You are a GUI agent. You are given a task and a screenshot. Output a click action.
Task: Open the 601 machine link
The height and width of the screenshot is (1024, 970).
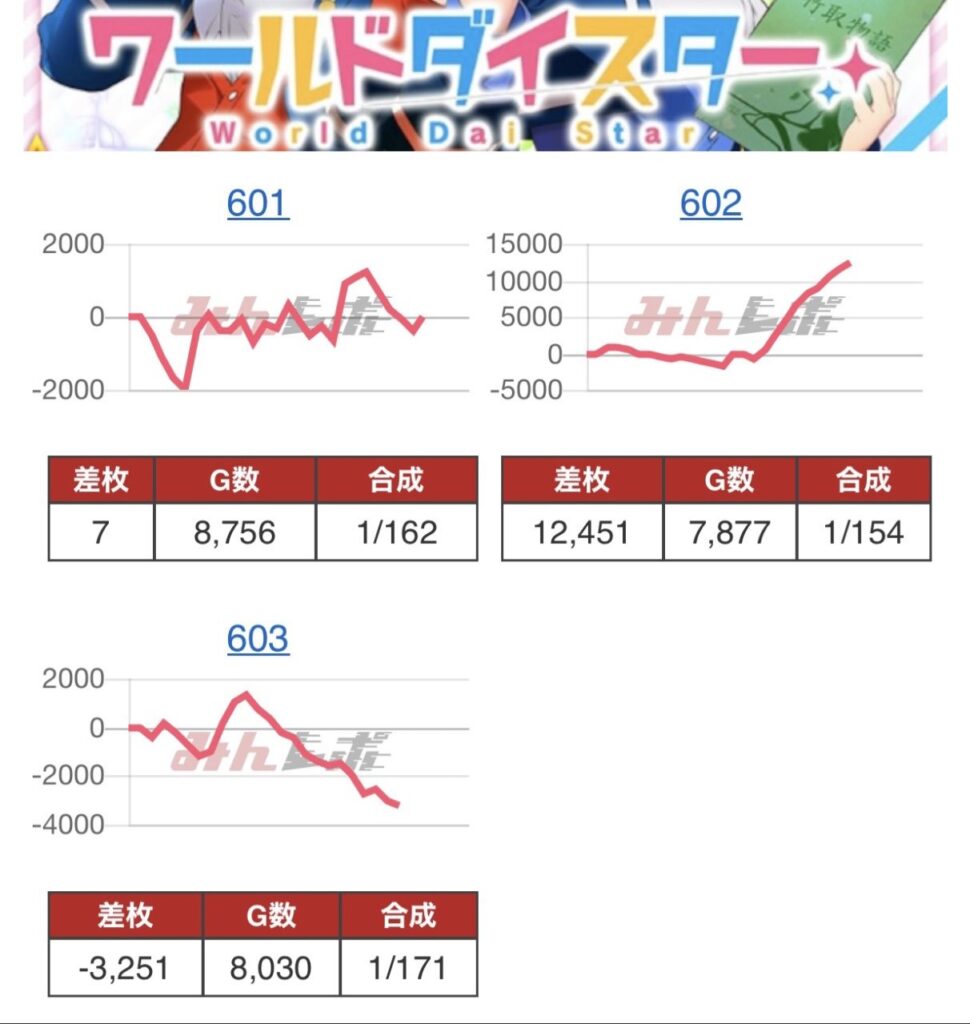[x=258, y=203]
